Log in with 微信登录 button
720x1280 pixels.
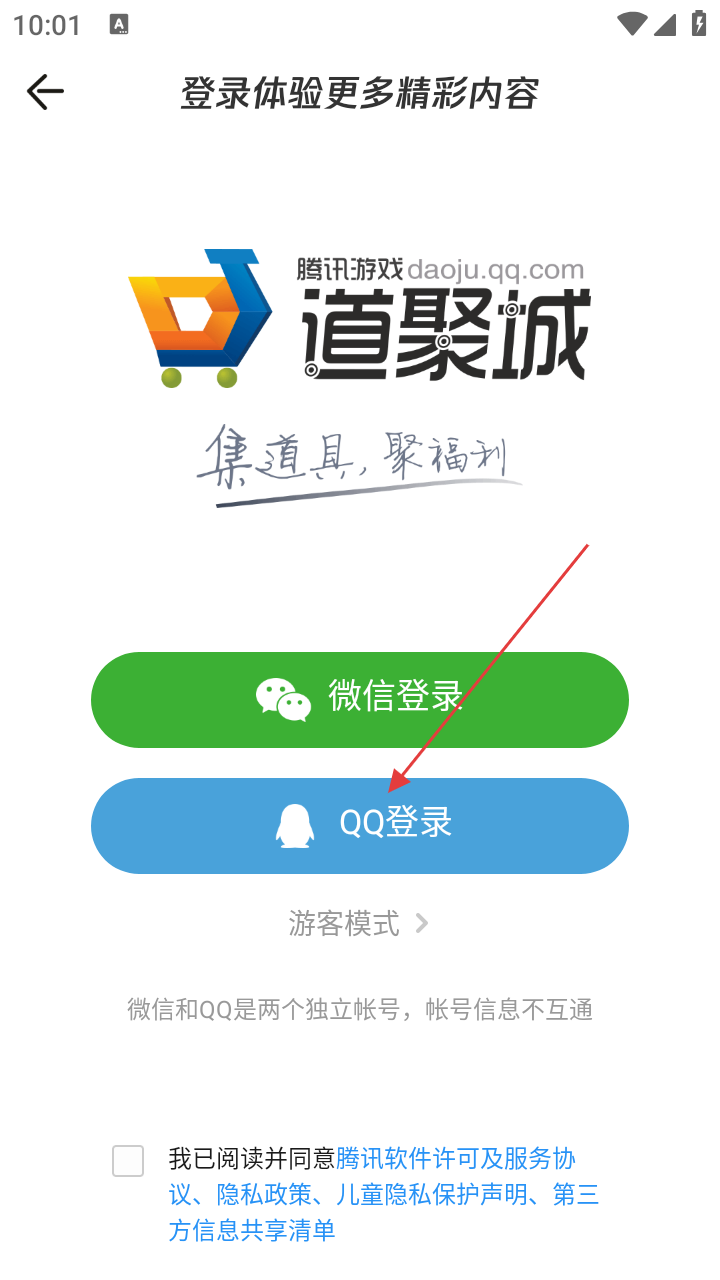pyautogui.click(x=360, y=699)
